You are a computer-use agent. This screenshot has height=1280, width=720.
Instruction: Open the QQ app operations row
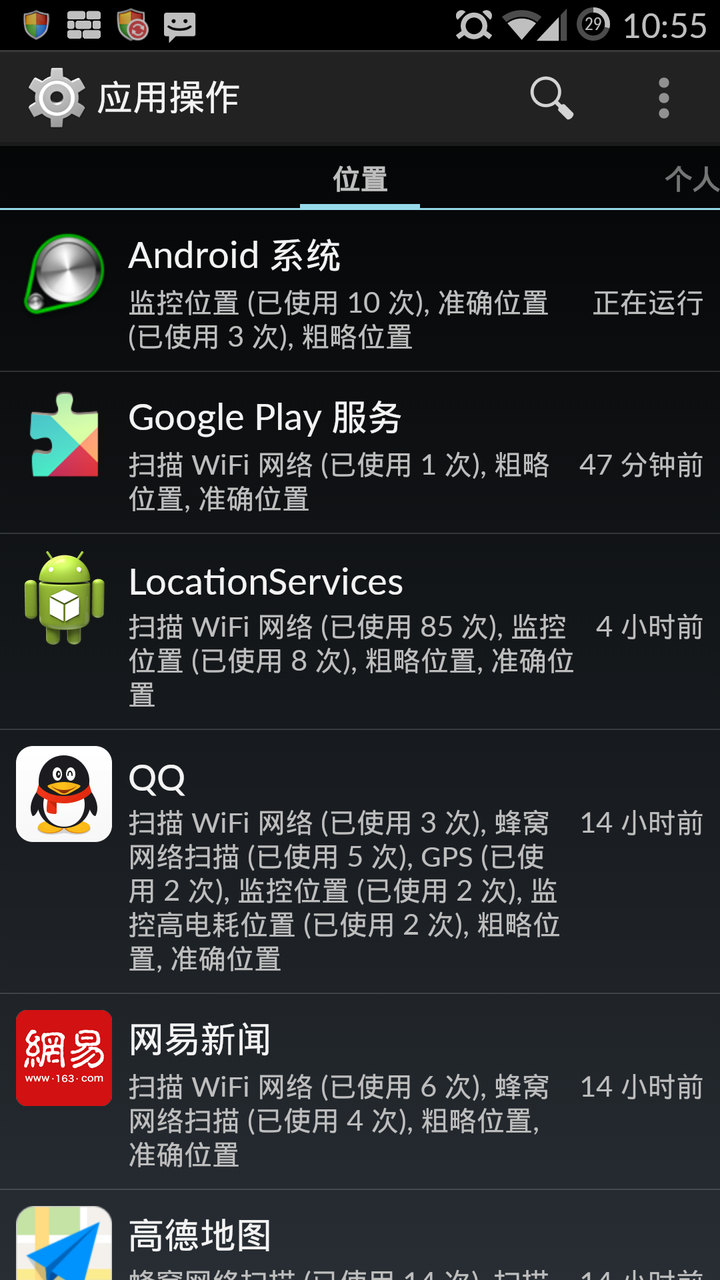[x=360, y=862]
